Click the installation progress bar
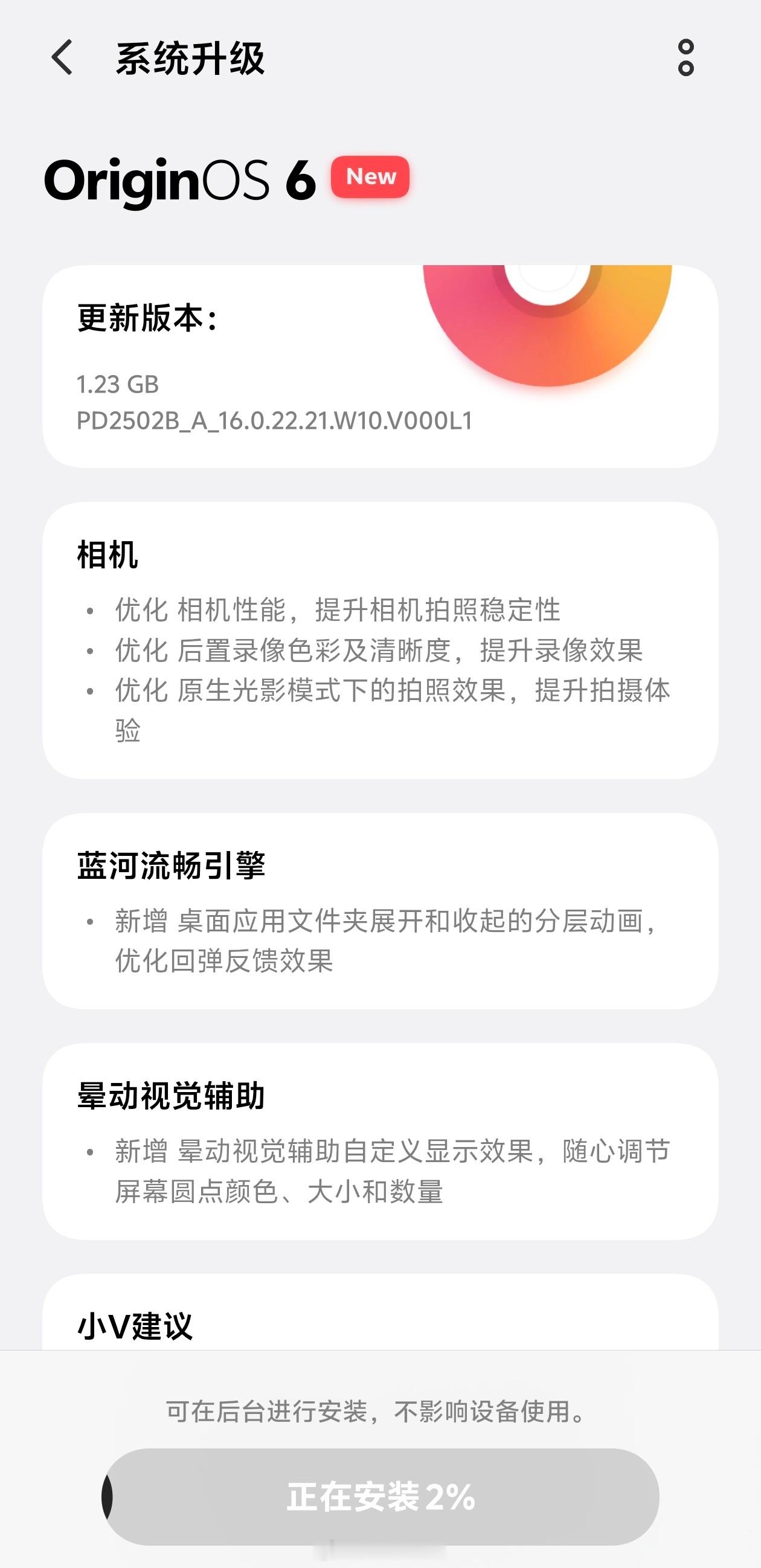The height and width of the screenshot is (1568, 761). pyautogui.click(x=380, y=1494)
